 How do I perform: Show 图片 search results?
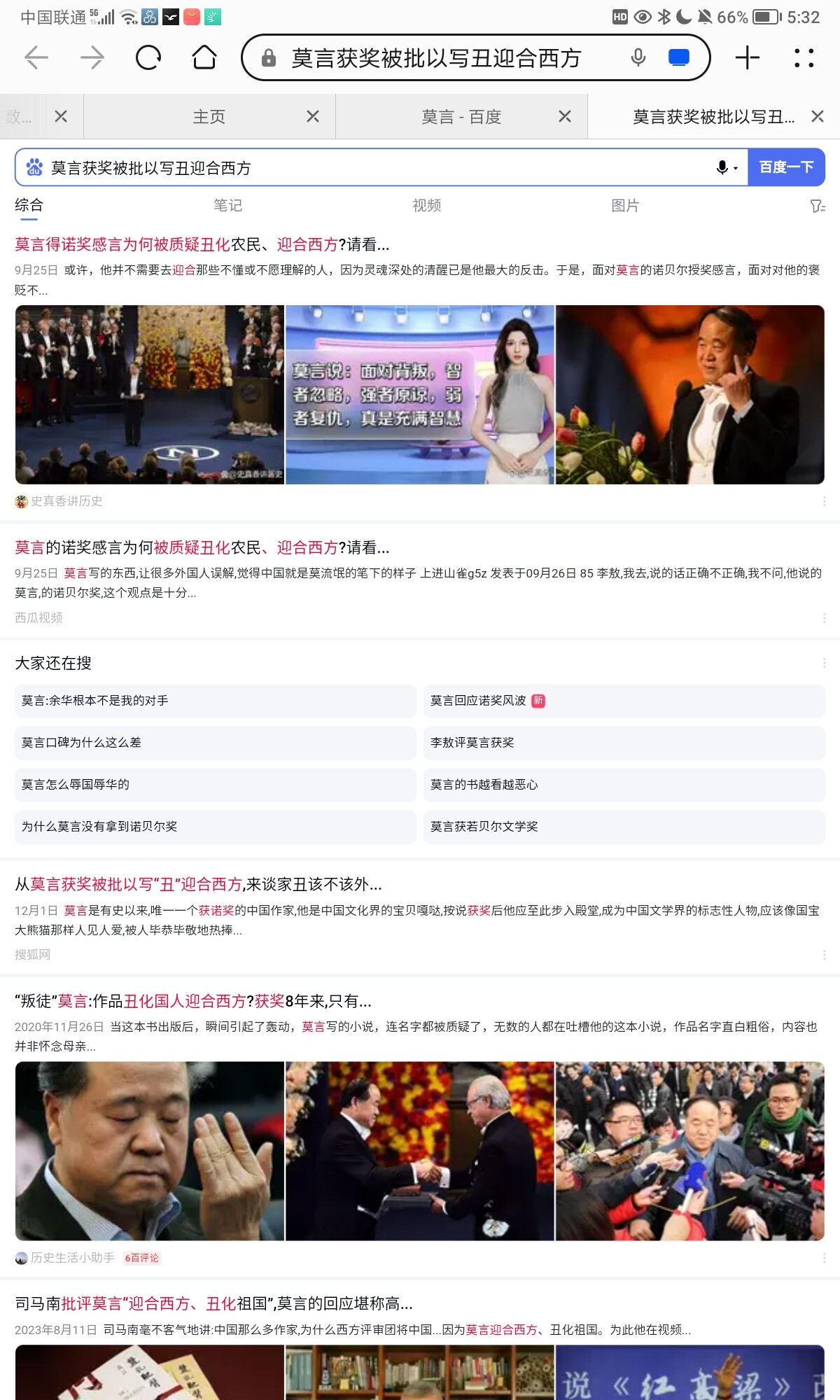[625, 205]
